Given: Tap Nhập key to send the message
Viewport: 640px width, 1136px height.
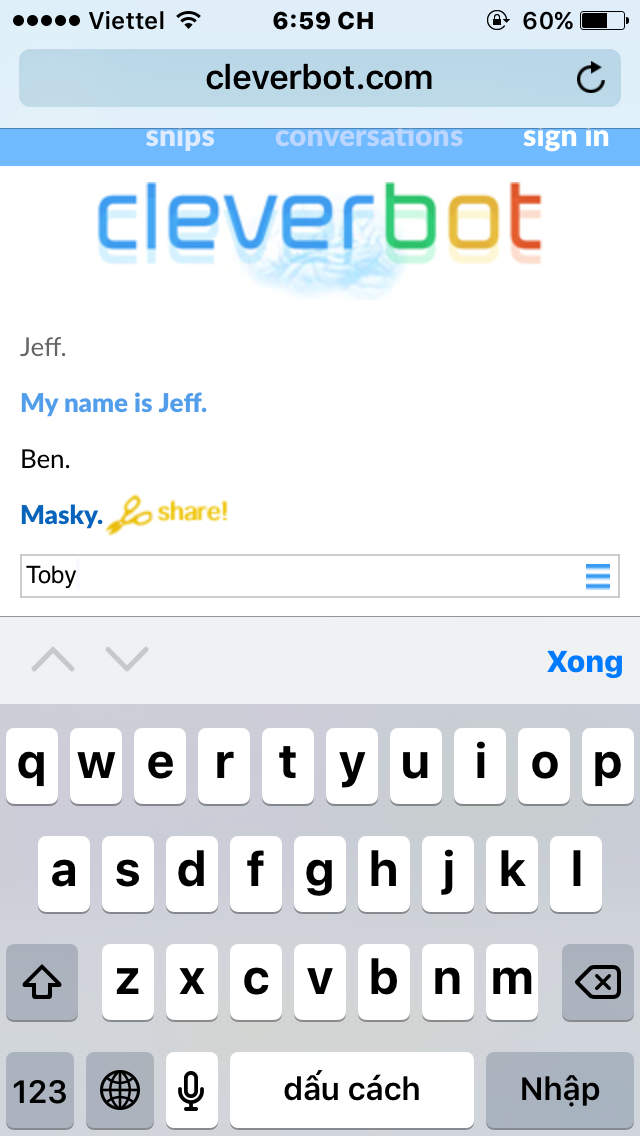Looking at the screenshot, I should (560, 1089).
